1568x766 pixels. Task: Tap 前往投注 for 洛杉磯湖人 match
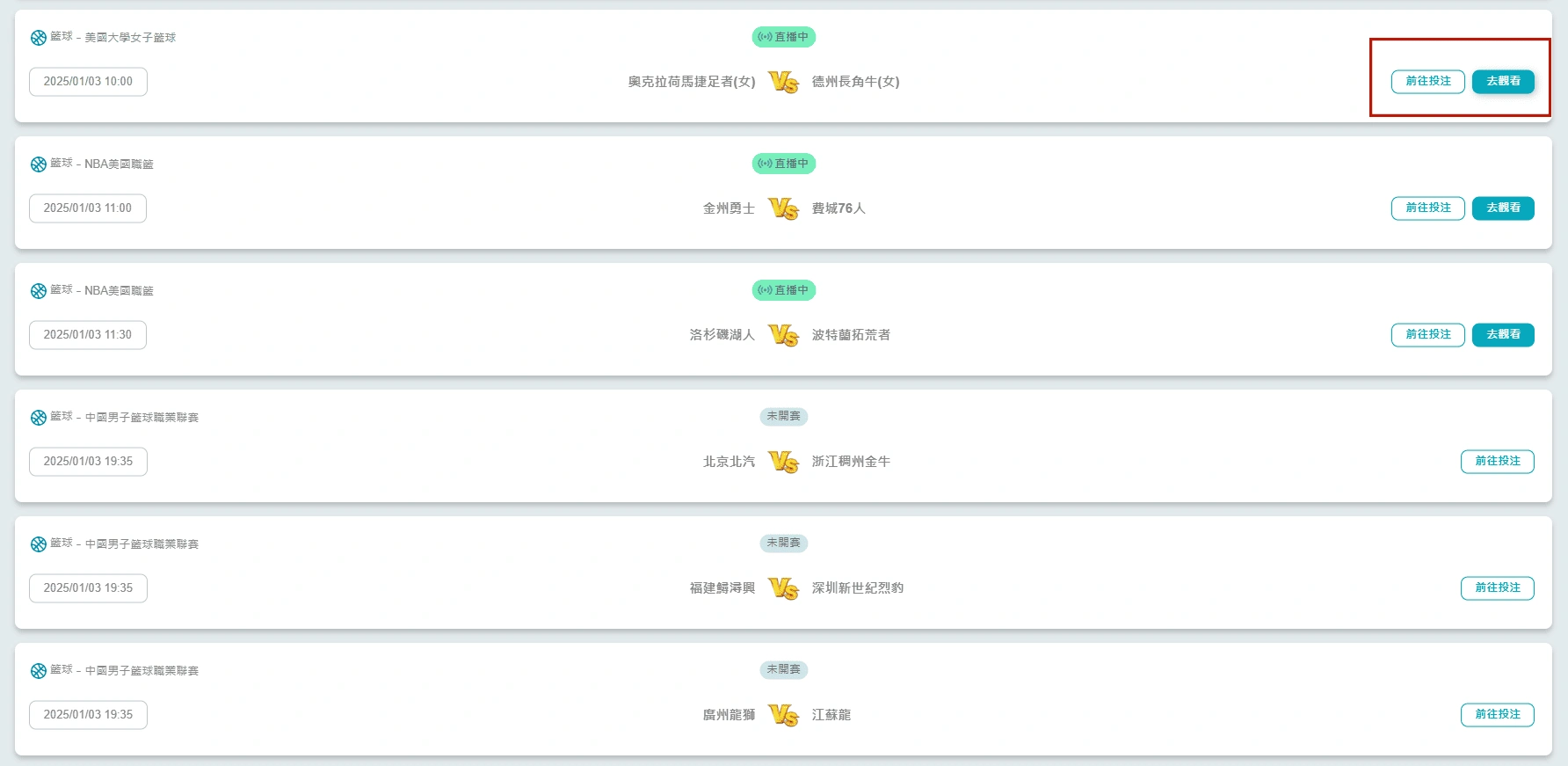tap(1427, 334)
